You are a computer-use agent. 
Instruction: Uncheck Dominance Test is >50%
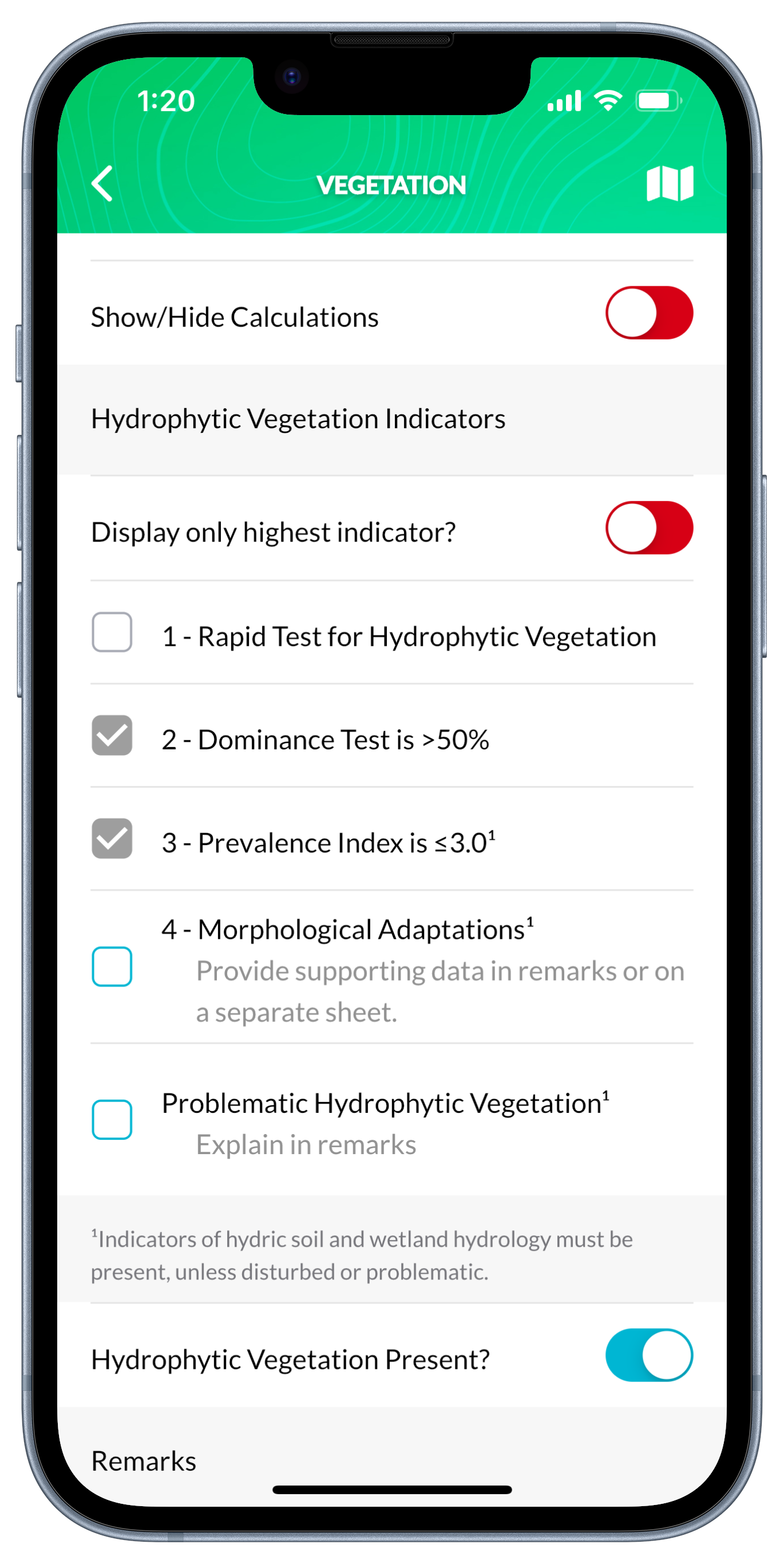coord(112,736)
